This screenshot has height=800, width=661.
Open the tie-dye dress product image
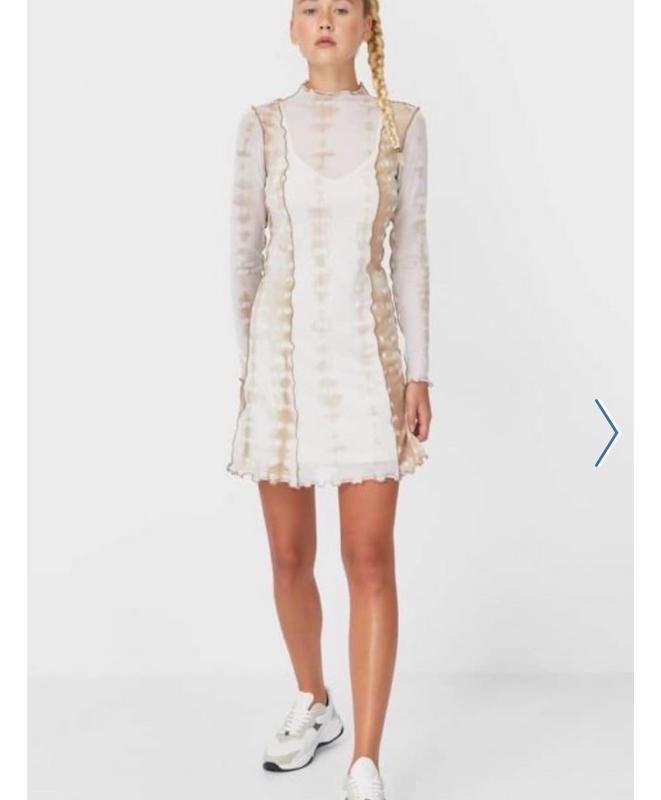pos(330,300)
